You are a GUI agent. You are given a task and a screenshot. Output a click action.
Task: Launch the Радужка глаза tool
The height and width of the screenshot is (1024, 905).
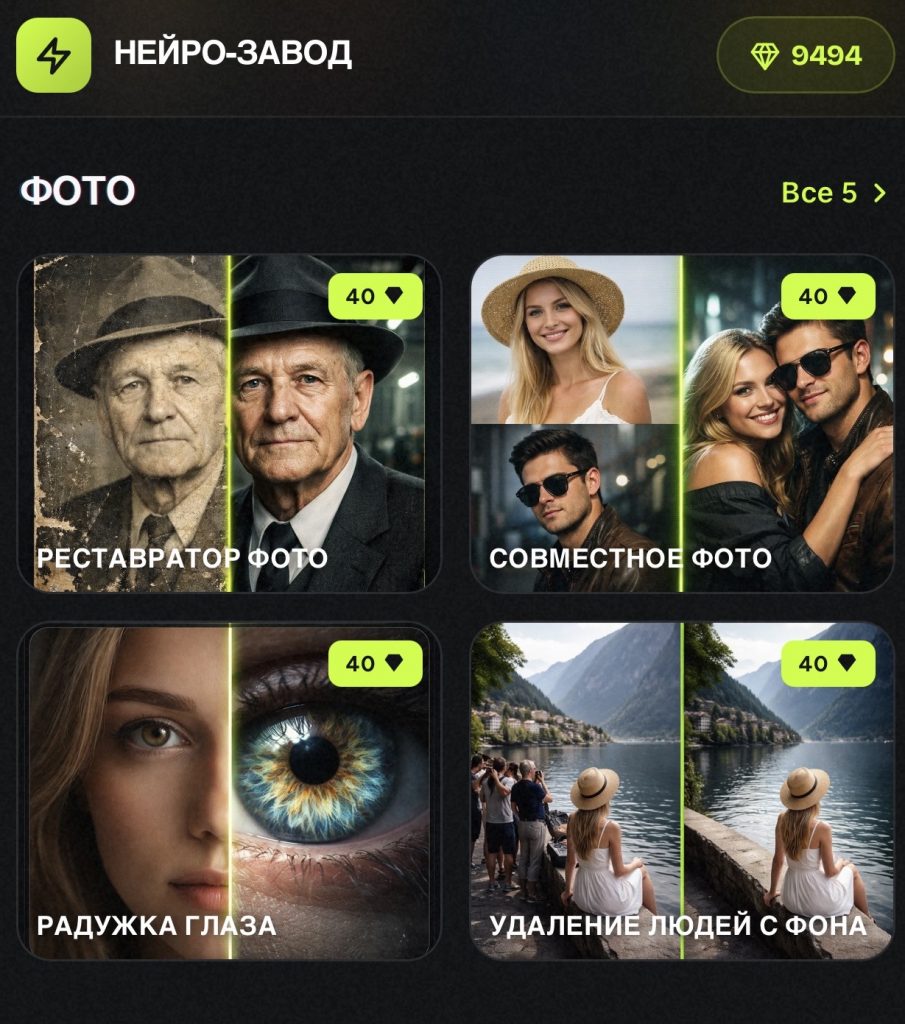point(229,791)
